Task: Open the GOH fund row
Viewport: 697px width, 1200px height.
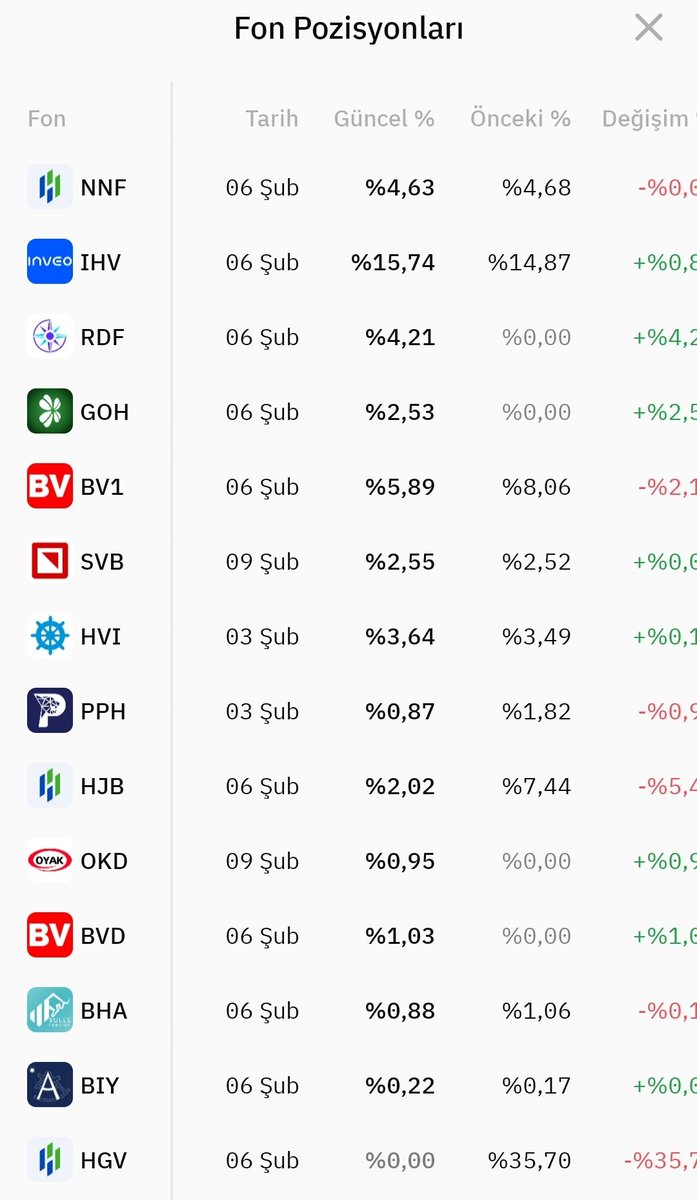Action: 104,412
